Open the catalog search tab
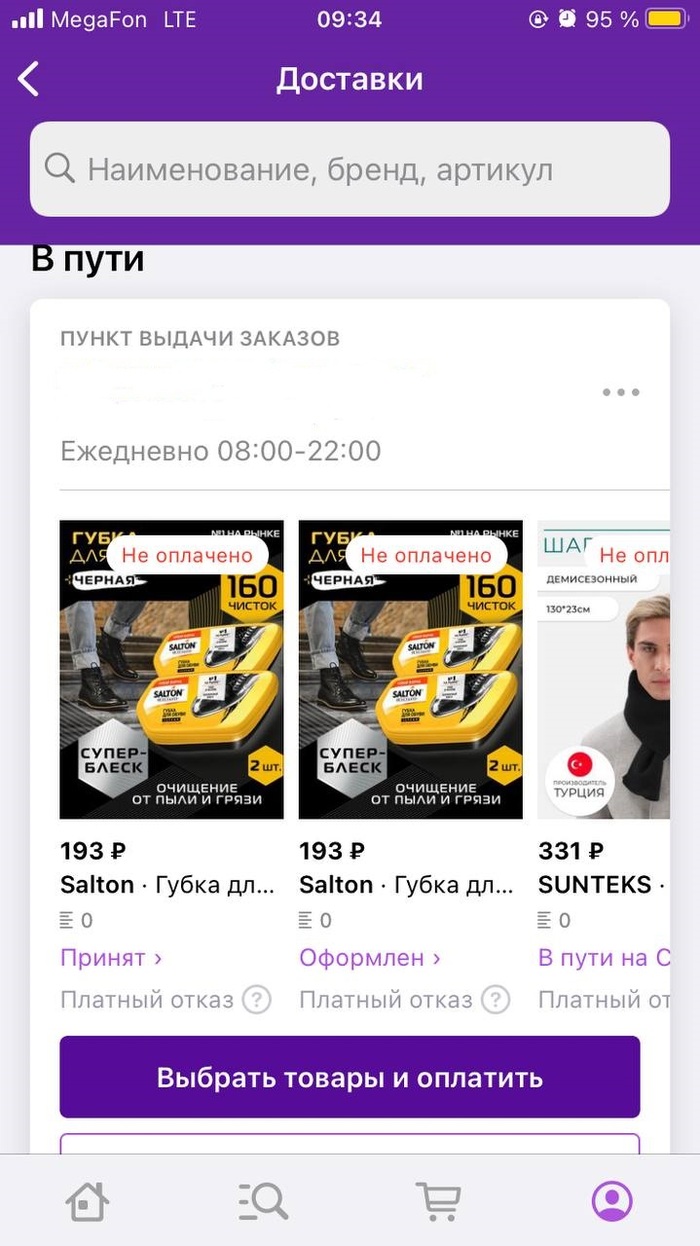 263,1201
